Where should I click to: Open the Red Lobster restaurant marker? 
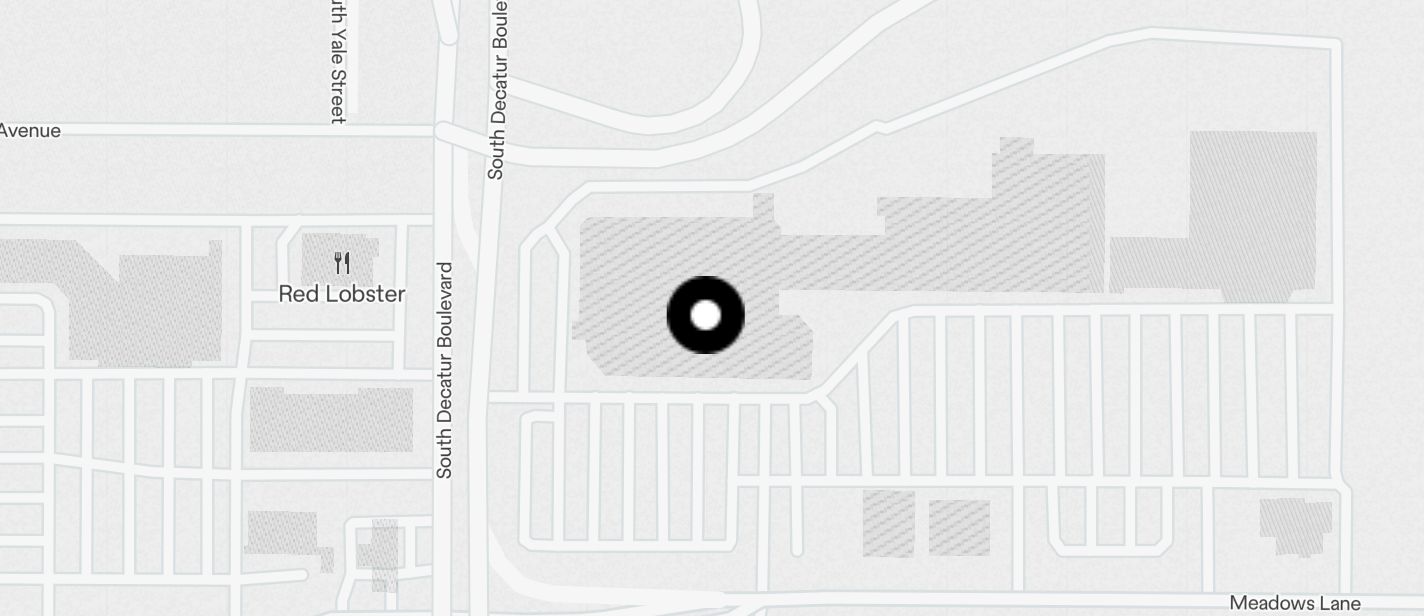click(x=342, y=264)
